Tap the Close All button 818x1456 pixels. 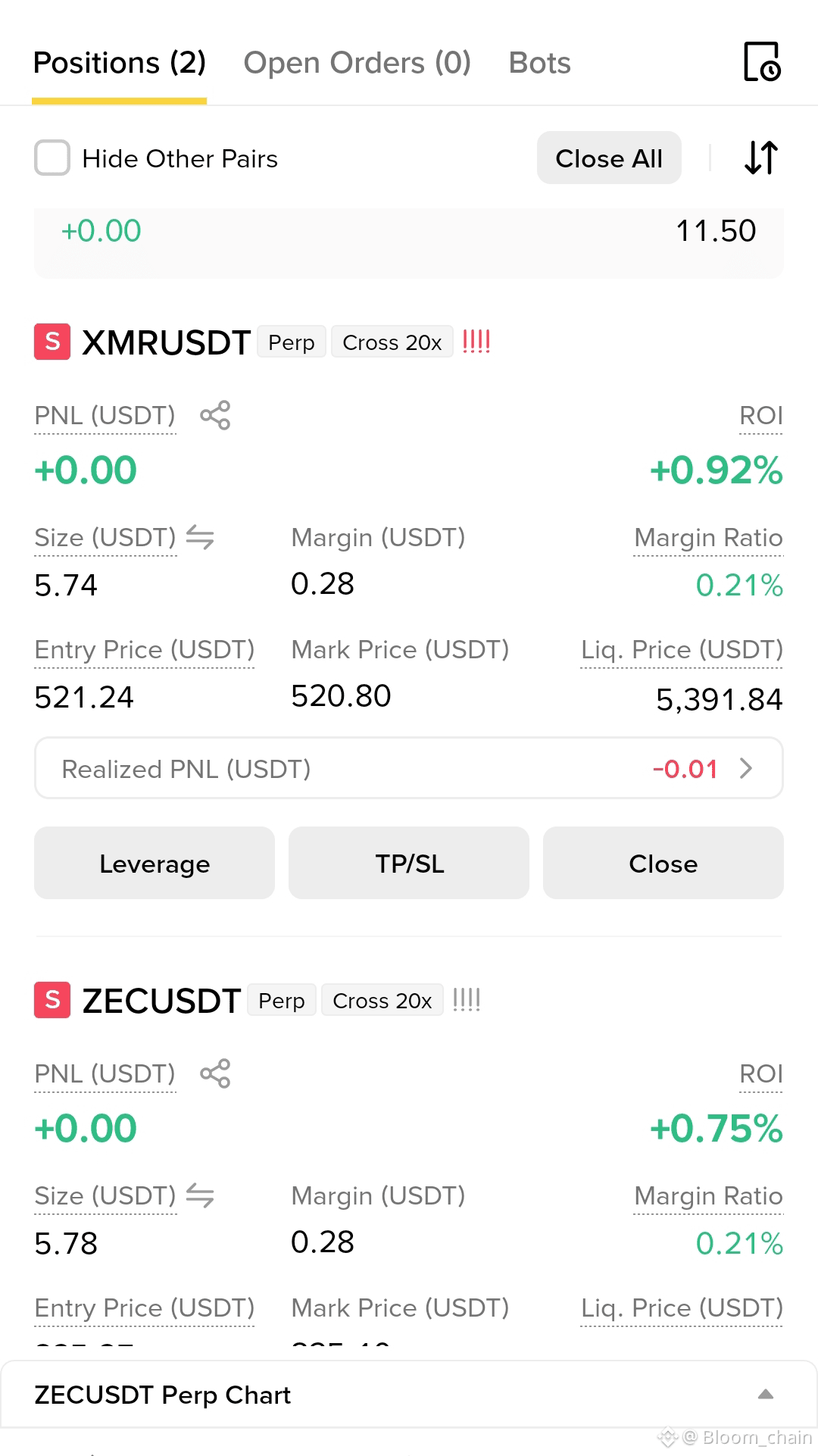(x=609, y=158)
